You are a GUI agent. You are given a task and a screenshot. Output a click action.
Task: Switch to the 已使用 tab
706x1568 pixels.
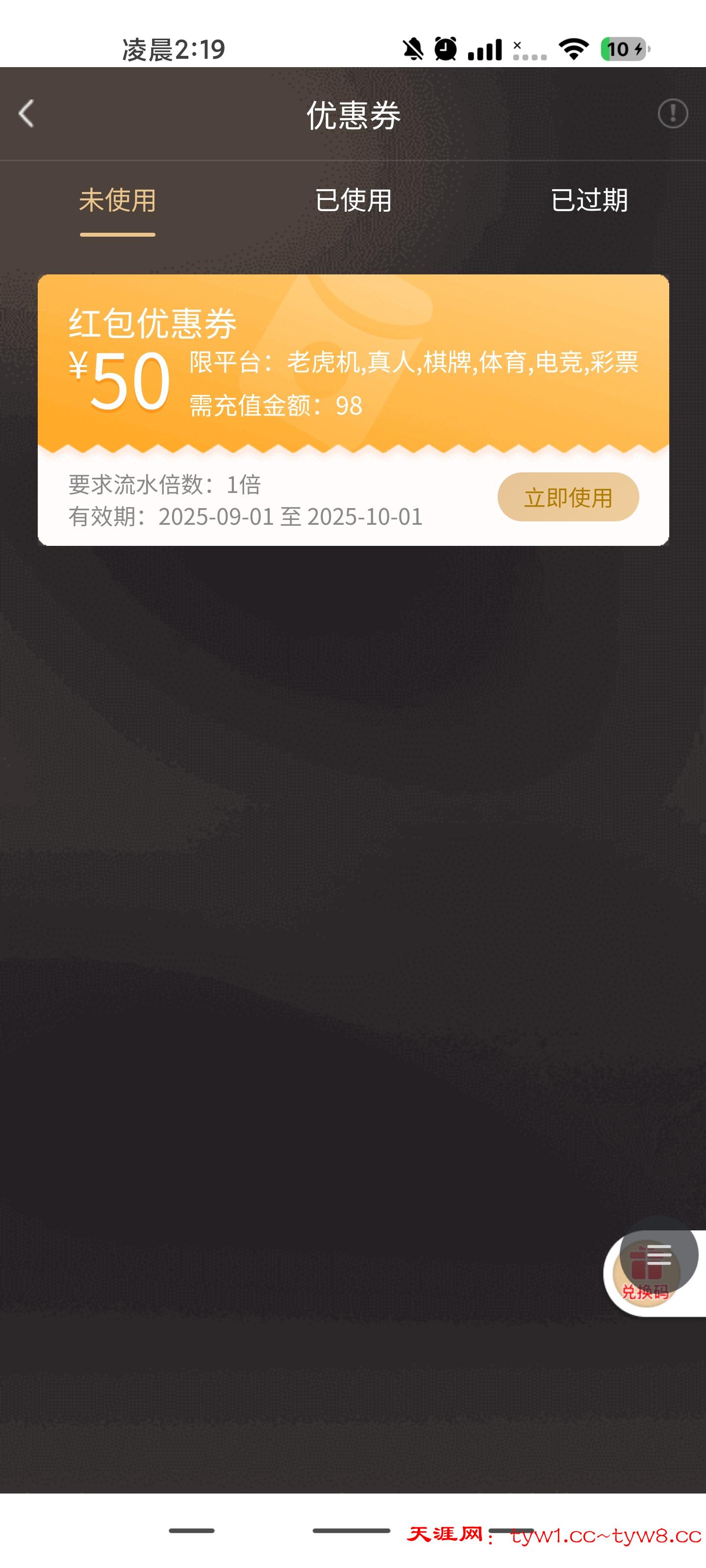tap(353, 200)
